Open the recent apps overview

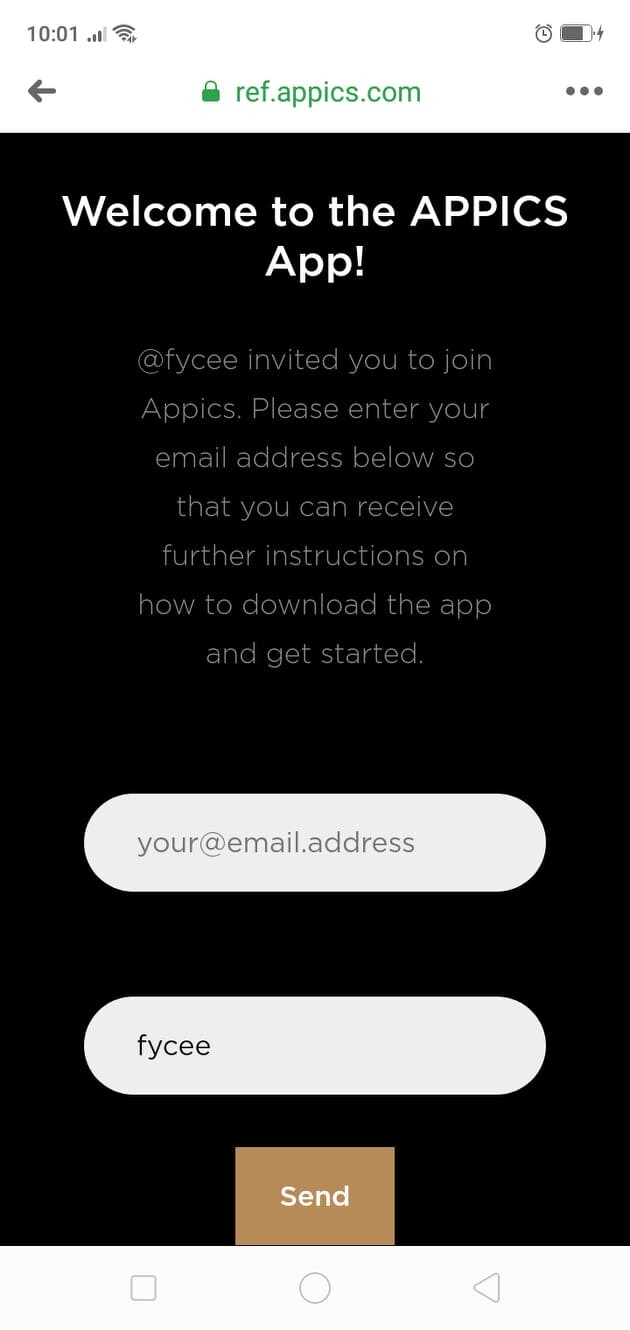(x=144, y=1288)
